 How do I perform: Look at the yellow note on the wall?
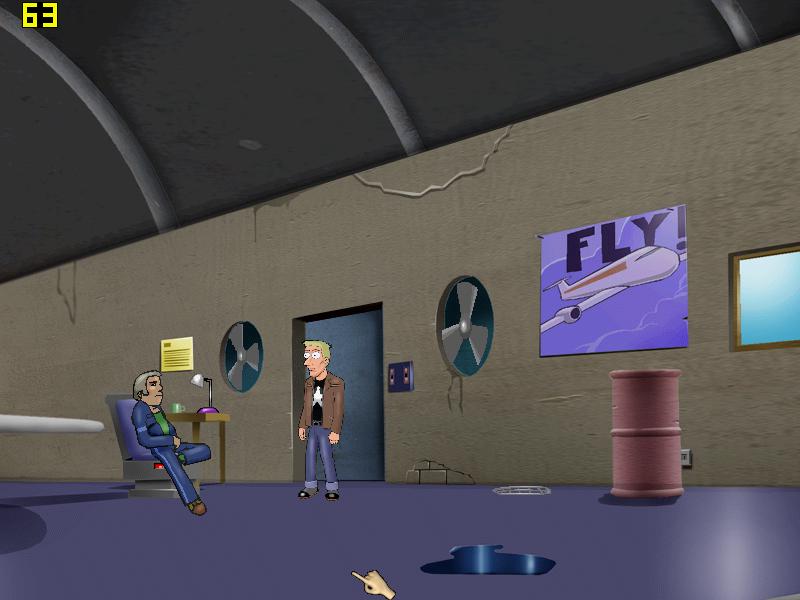pos(177,354)
